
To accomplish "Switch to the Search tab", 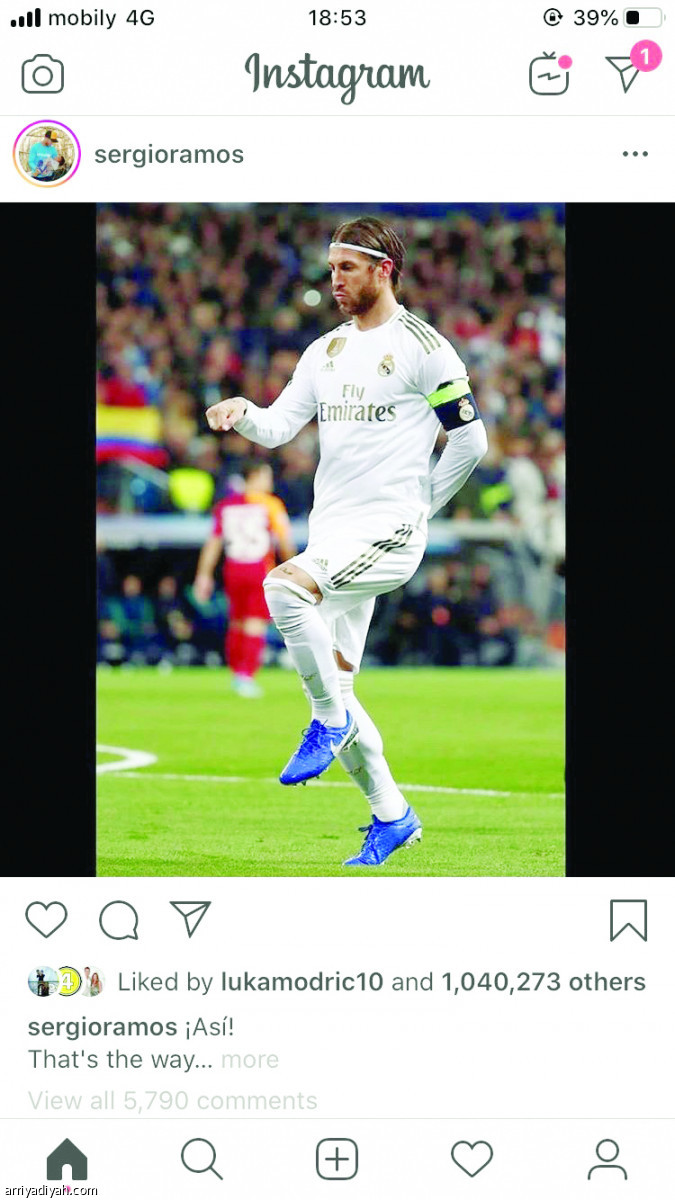I will pos(202,1160).
